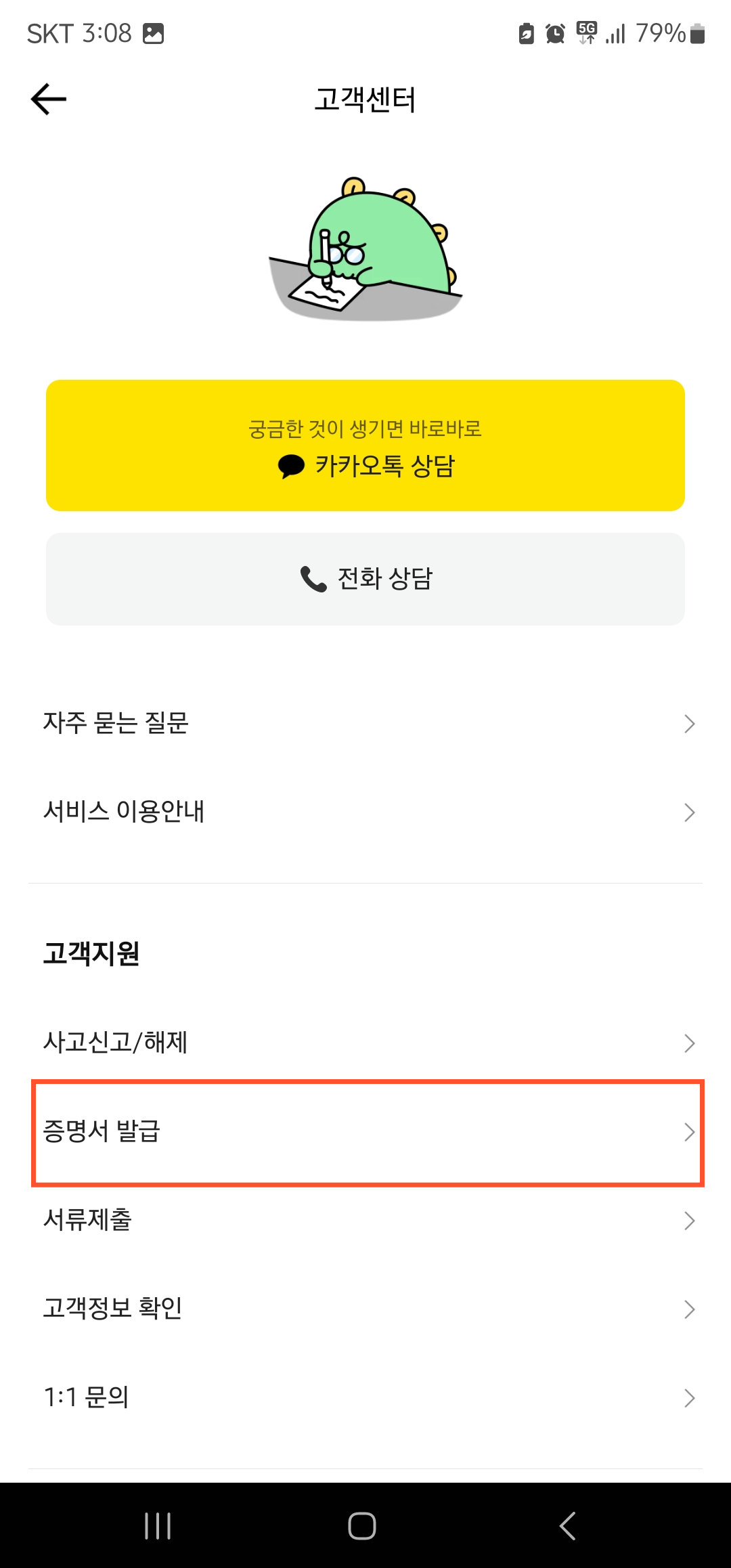Open 고객정보 확인 from the support list
731x1568 pixels.
365,1308
